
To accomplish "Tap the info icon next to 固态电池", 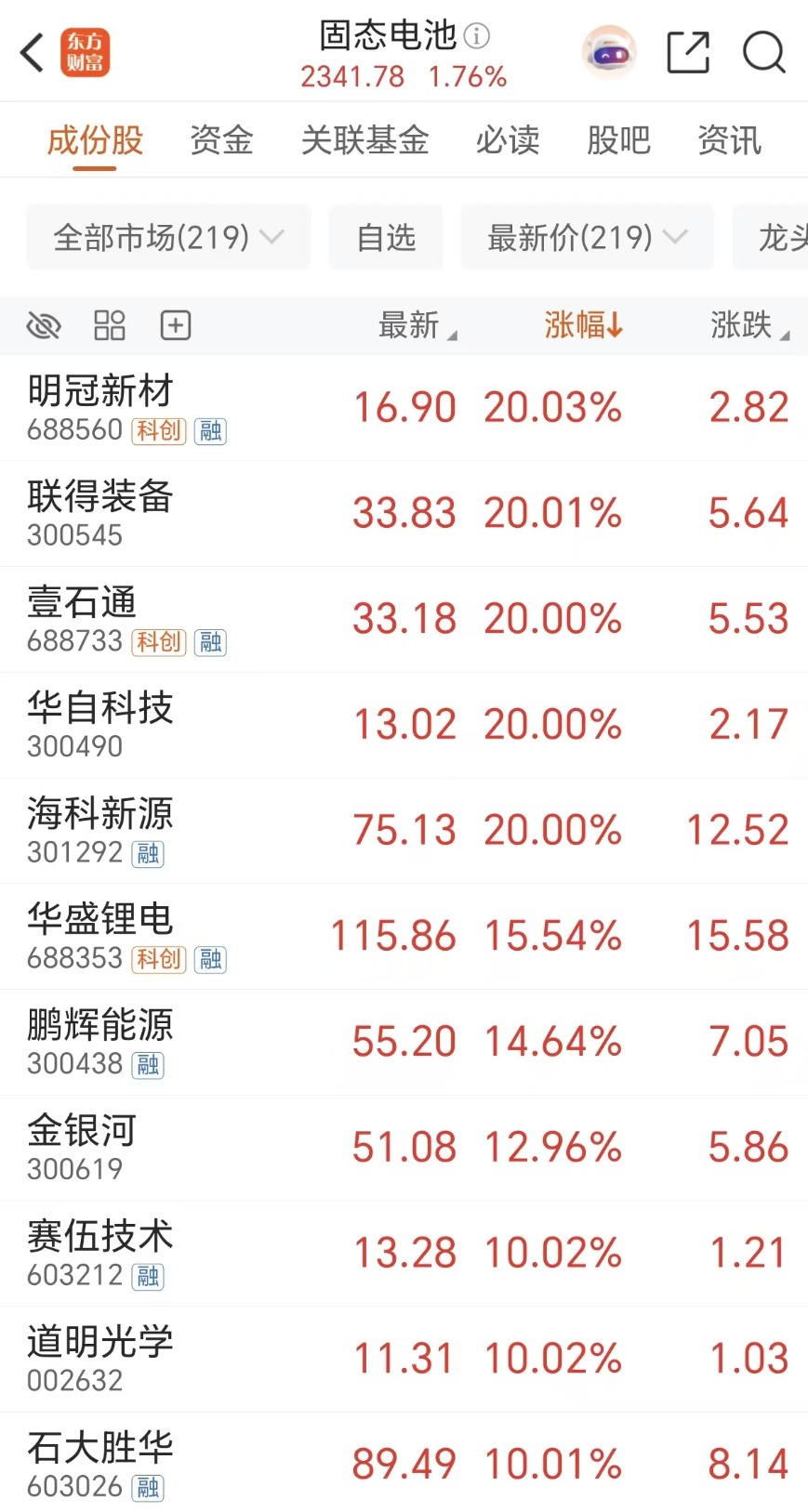I will pos(476,35).
